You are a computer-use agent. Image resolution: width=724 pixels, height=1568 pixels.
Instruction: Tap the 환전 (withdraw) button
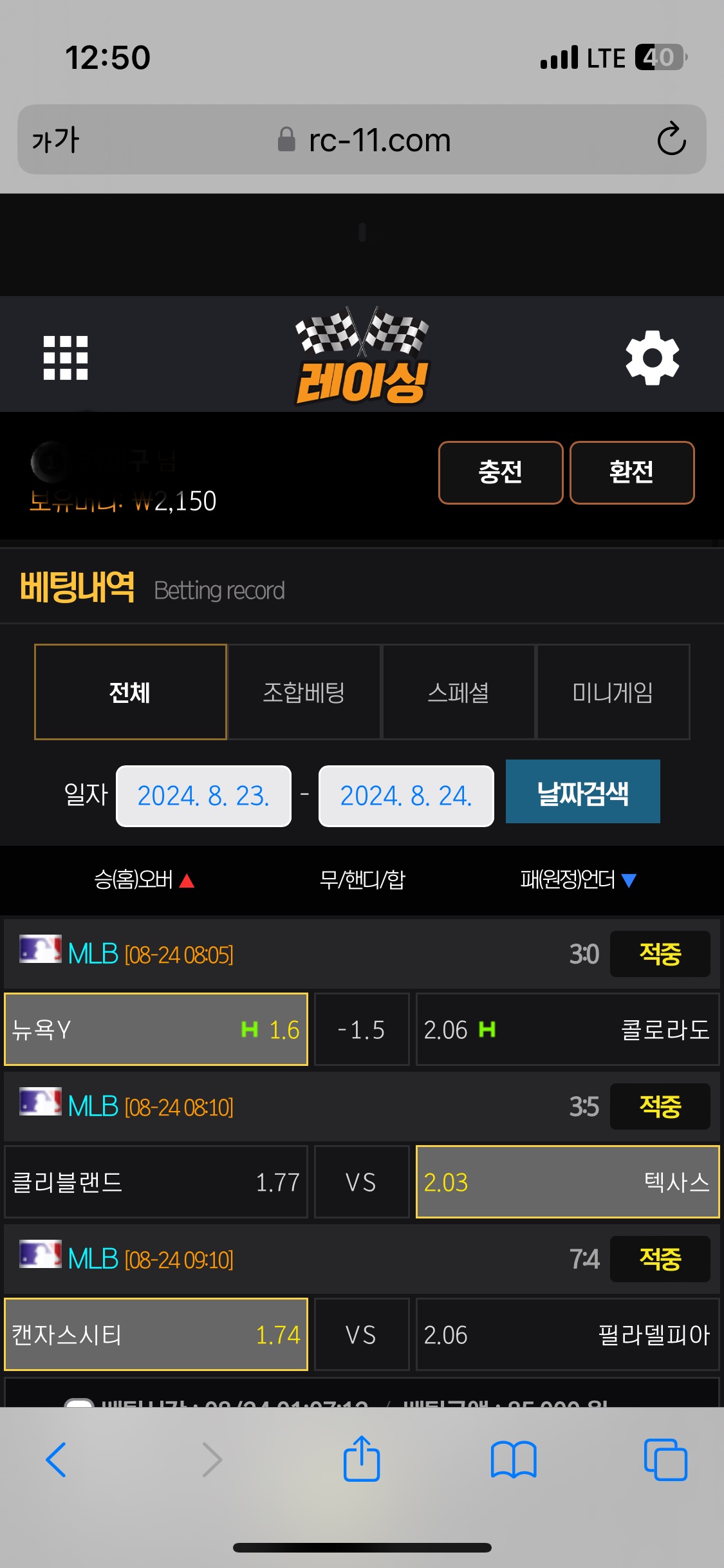[631, 472]
